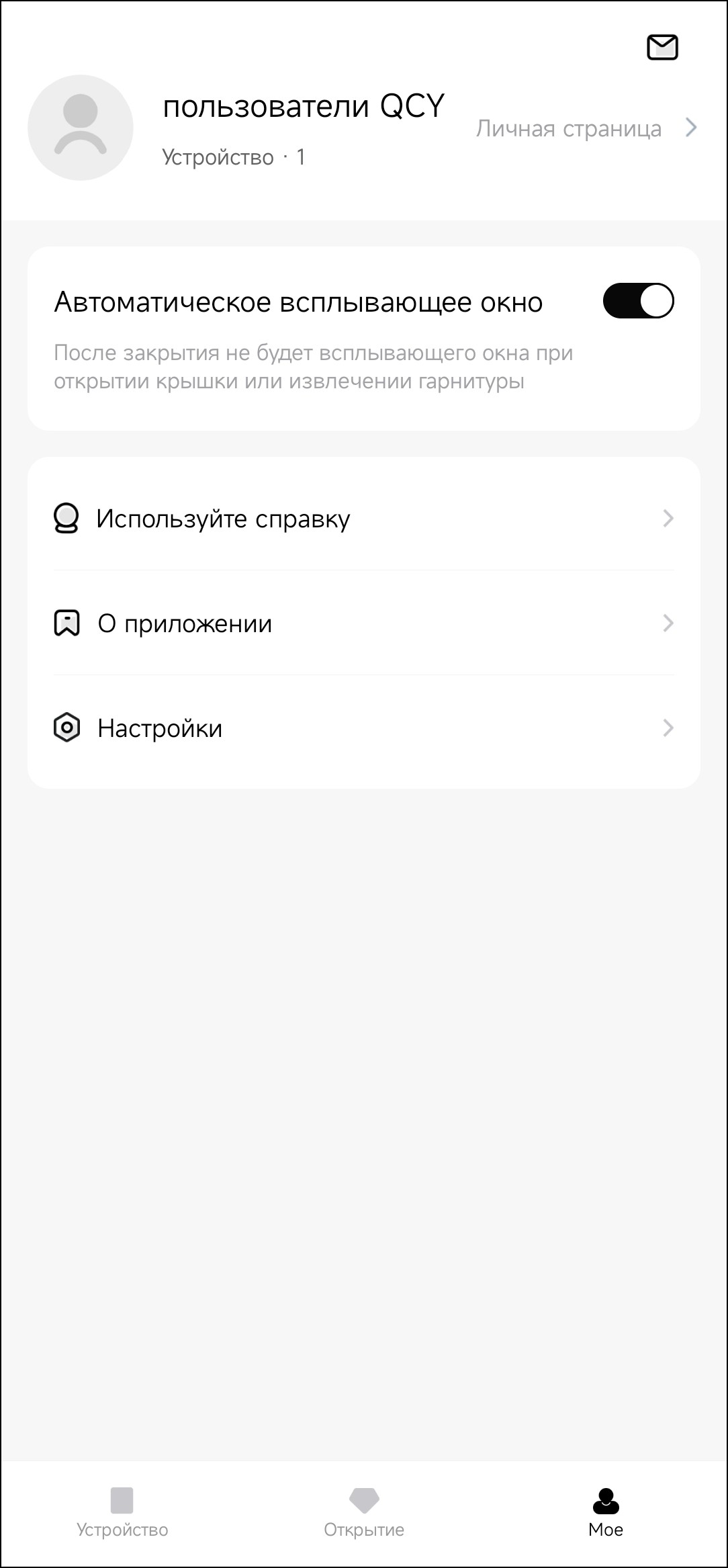Image resolution: width=728 pixels, height=1568 pixels.
Task: Switch to the Открытие tab
Action: coord(364,1510)
